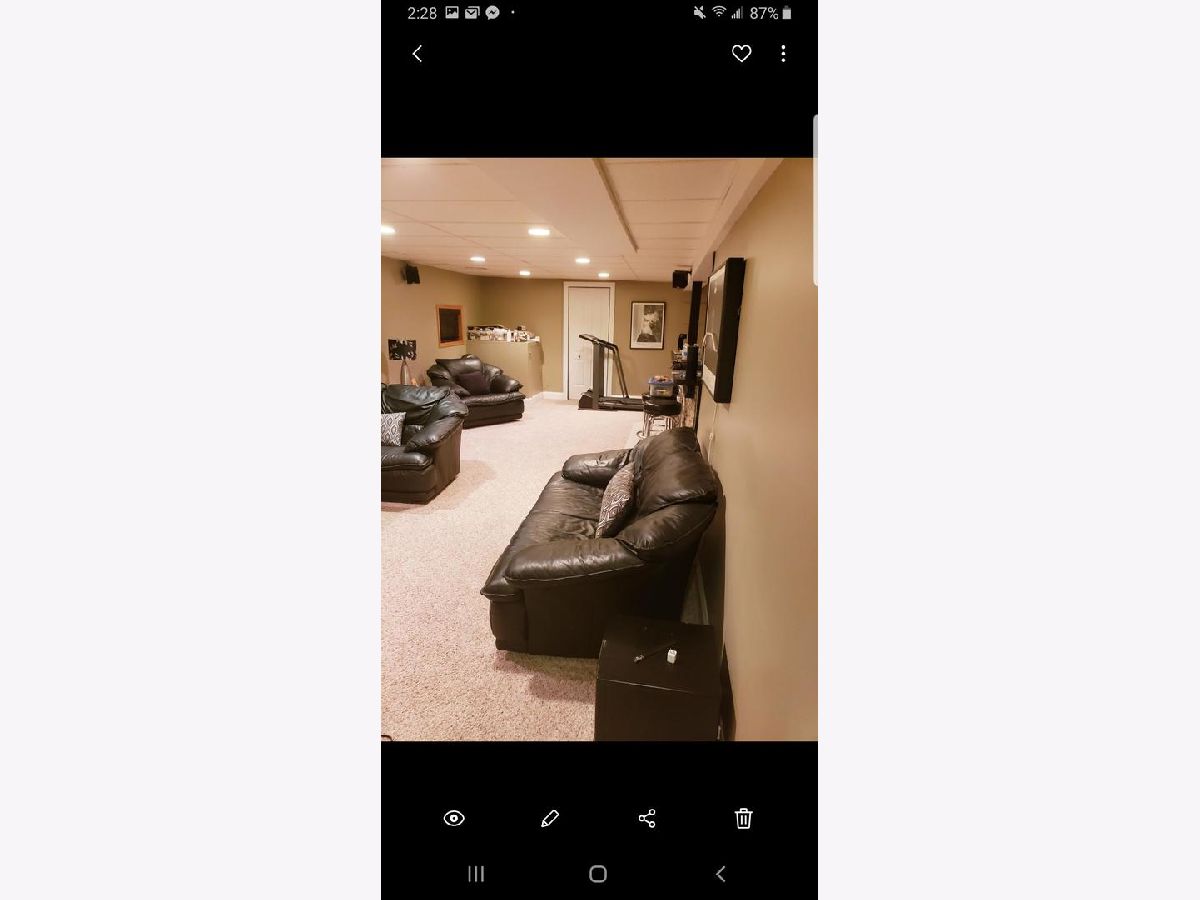Image resolution: width=1200 pixels, height=900 pixels.
Task: Tap the Bixby Vision eye icon
Action: tap(454, 818)
